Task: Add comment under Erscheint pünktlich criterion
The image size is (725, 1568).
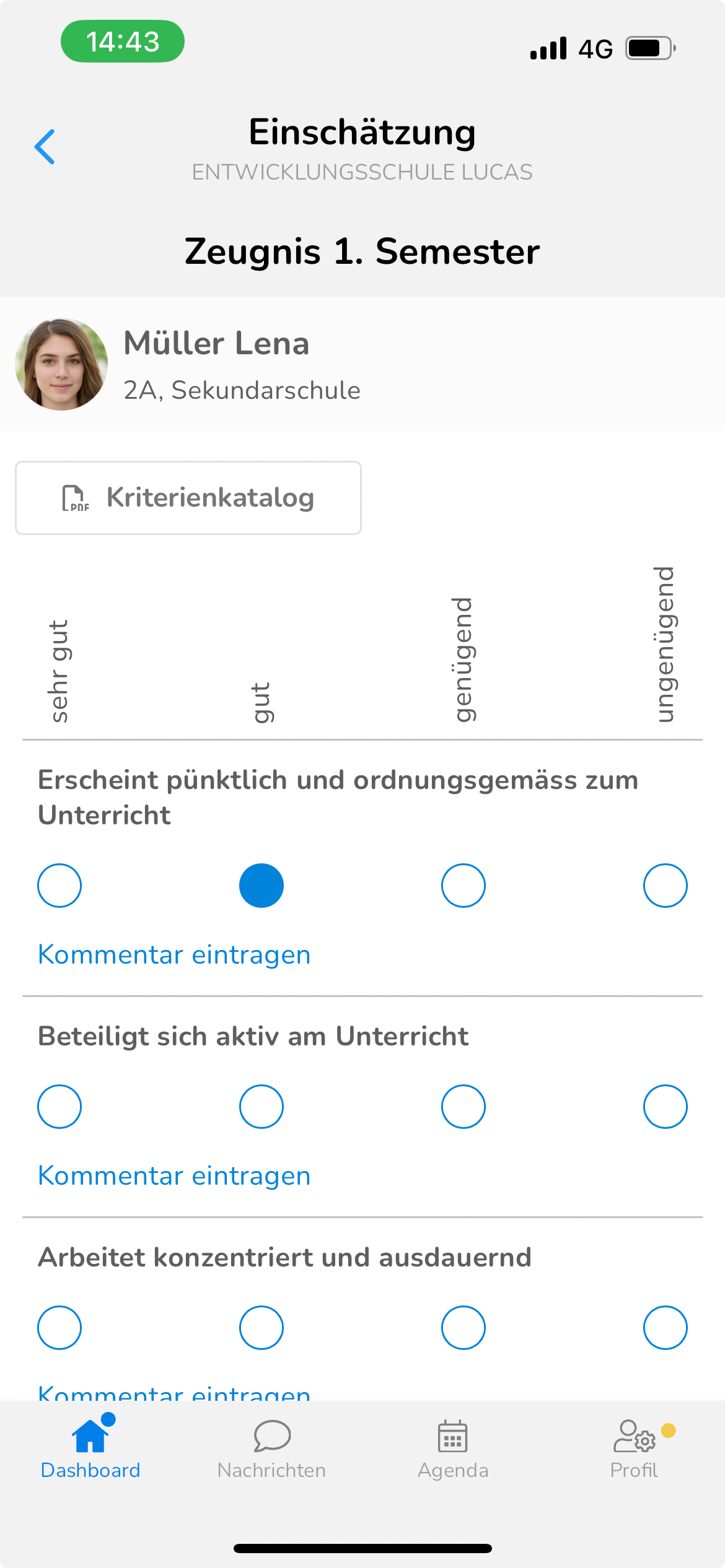Action: pos(174,955)
